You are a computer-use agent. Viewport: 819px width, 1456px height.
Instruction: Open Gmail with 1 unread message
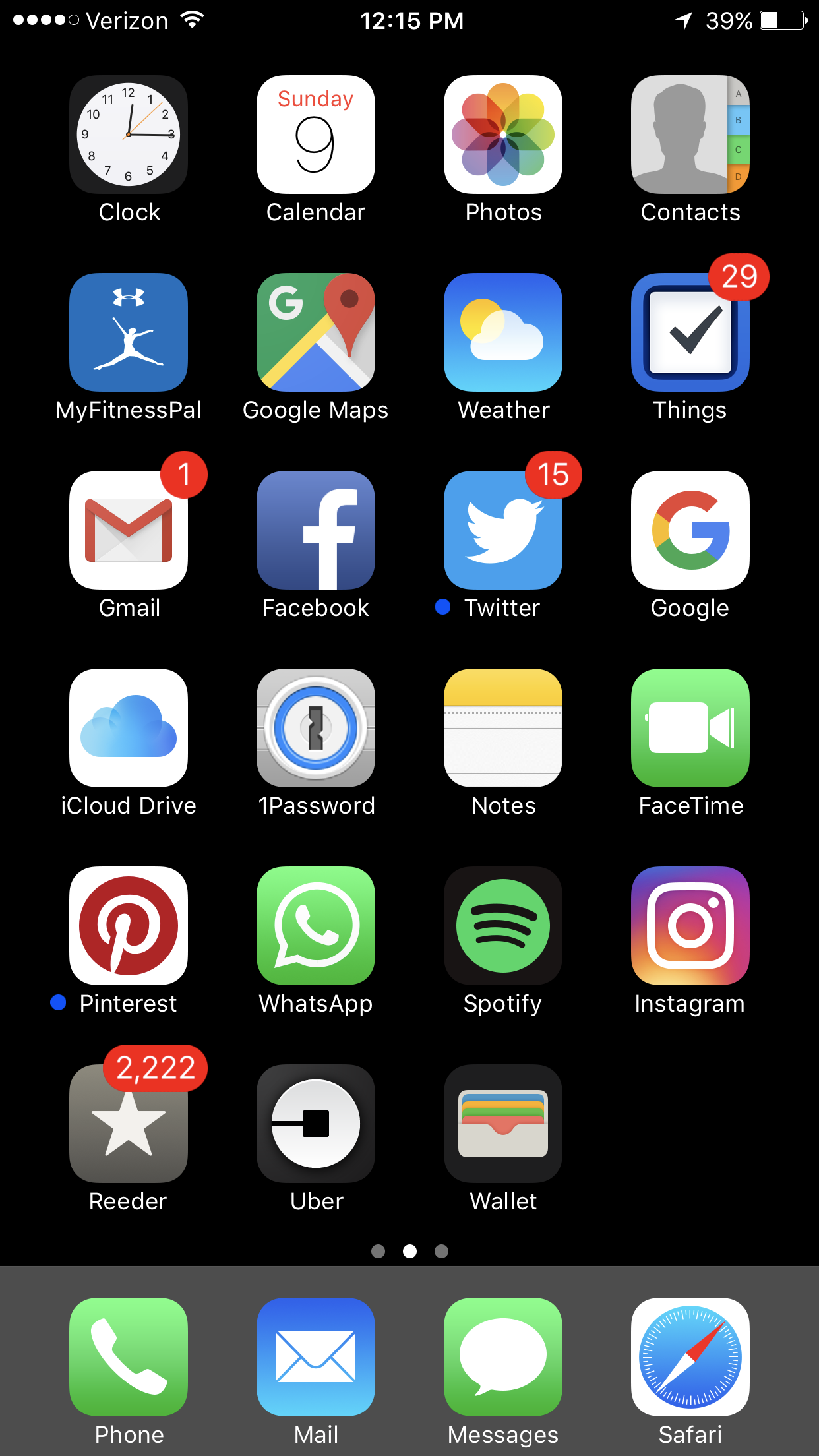(x=129, y=530)
